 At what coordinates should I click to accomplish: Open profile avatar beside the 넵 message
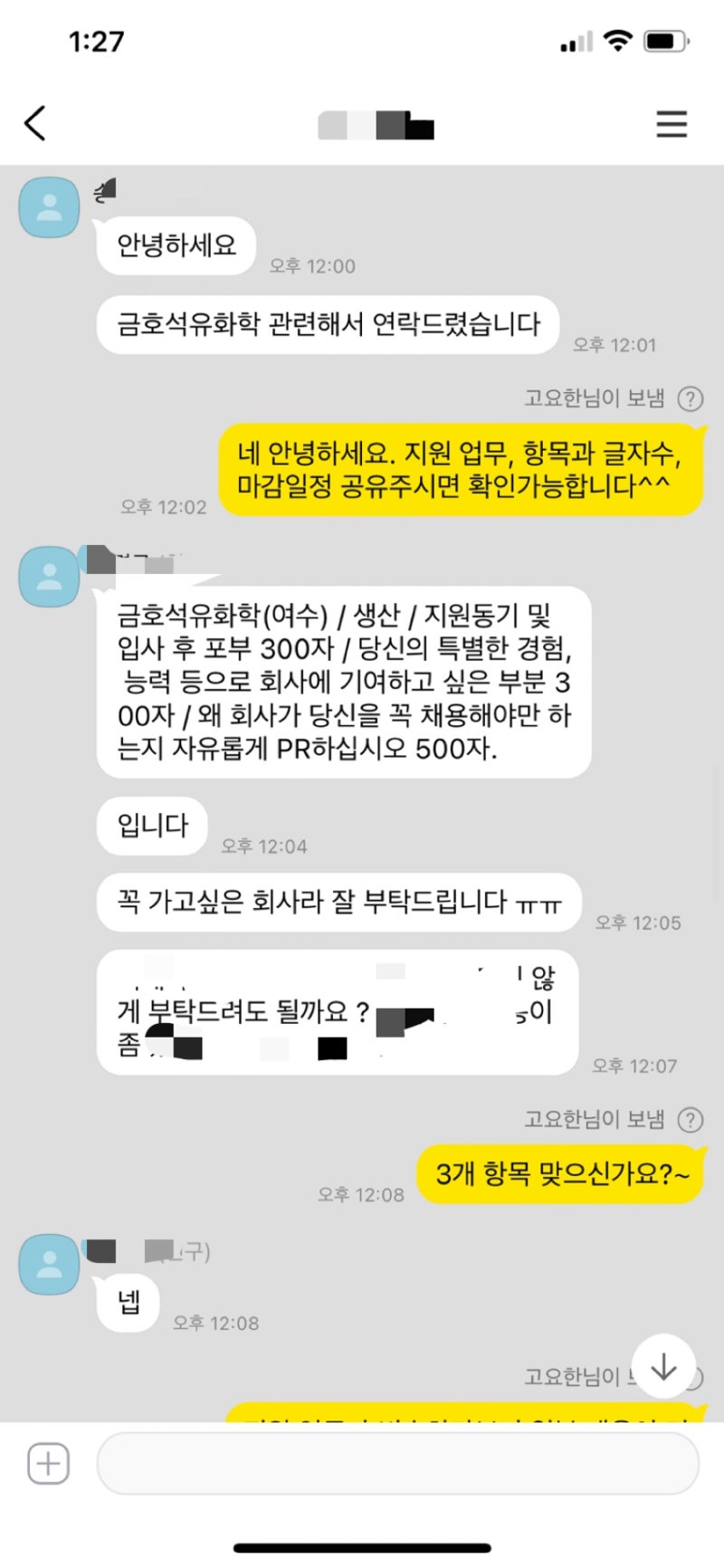coord(49,1264)
